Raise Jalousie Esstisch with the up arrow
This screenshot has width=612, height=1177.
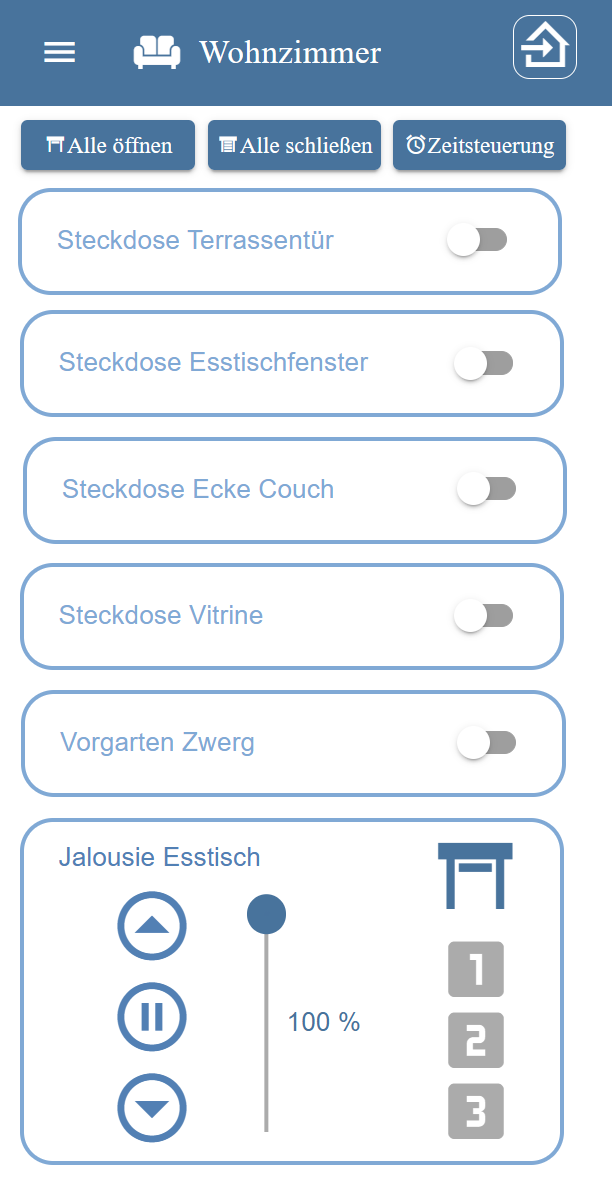coord(152,926)
